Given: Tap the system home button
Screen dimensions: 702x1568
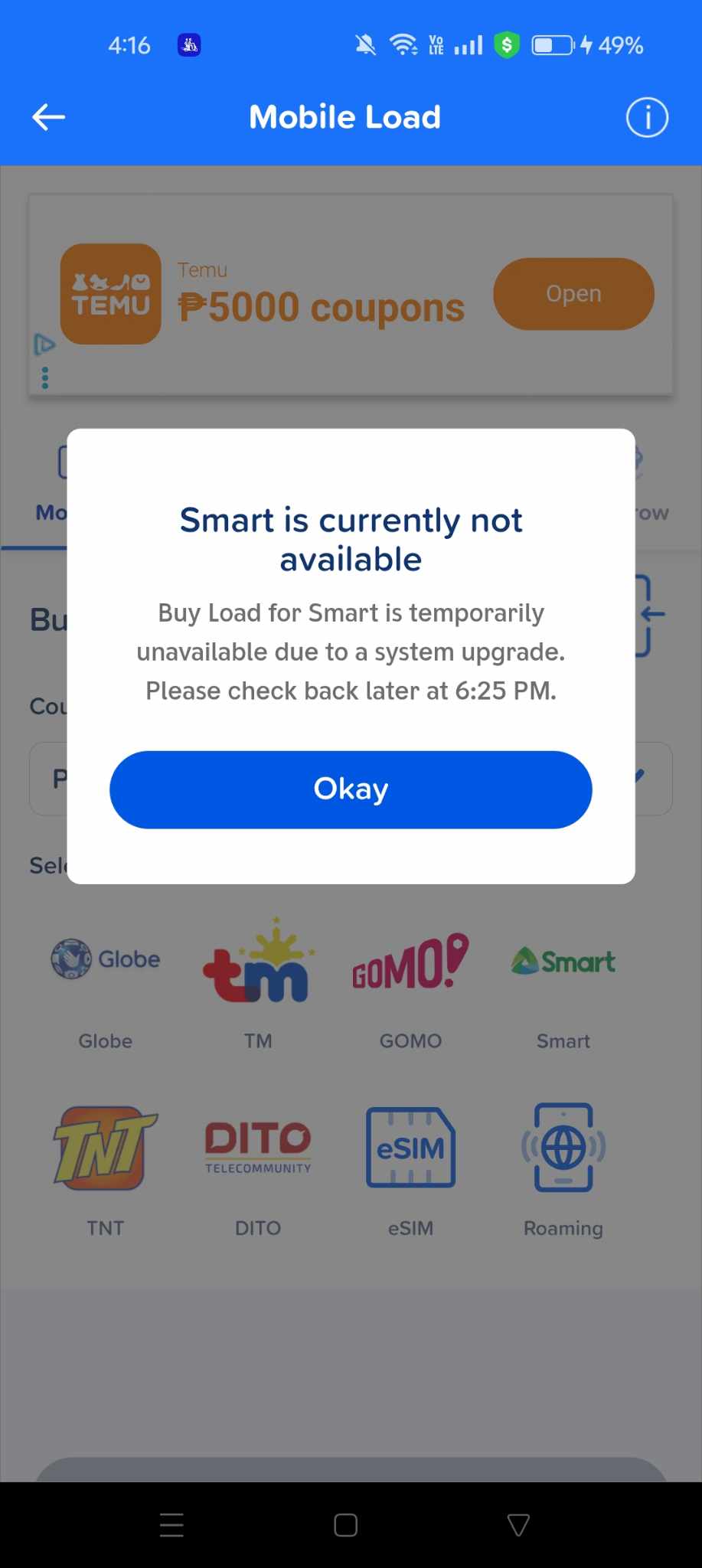Looking at the screenshot, I should (x=345, y=1525).
